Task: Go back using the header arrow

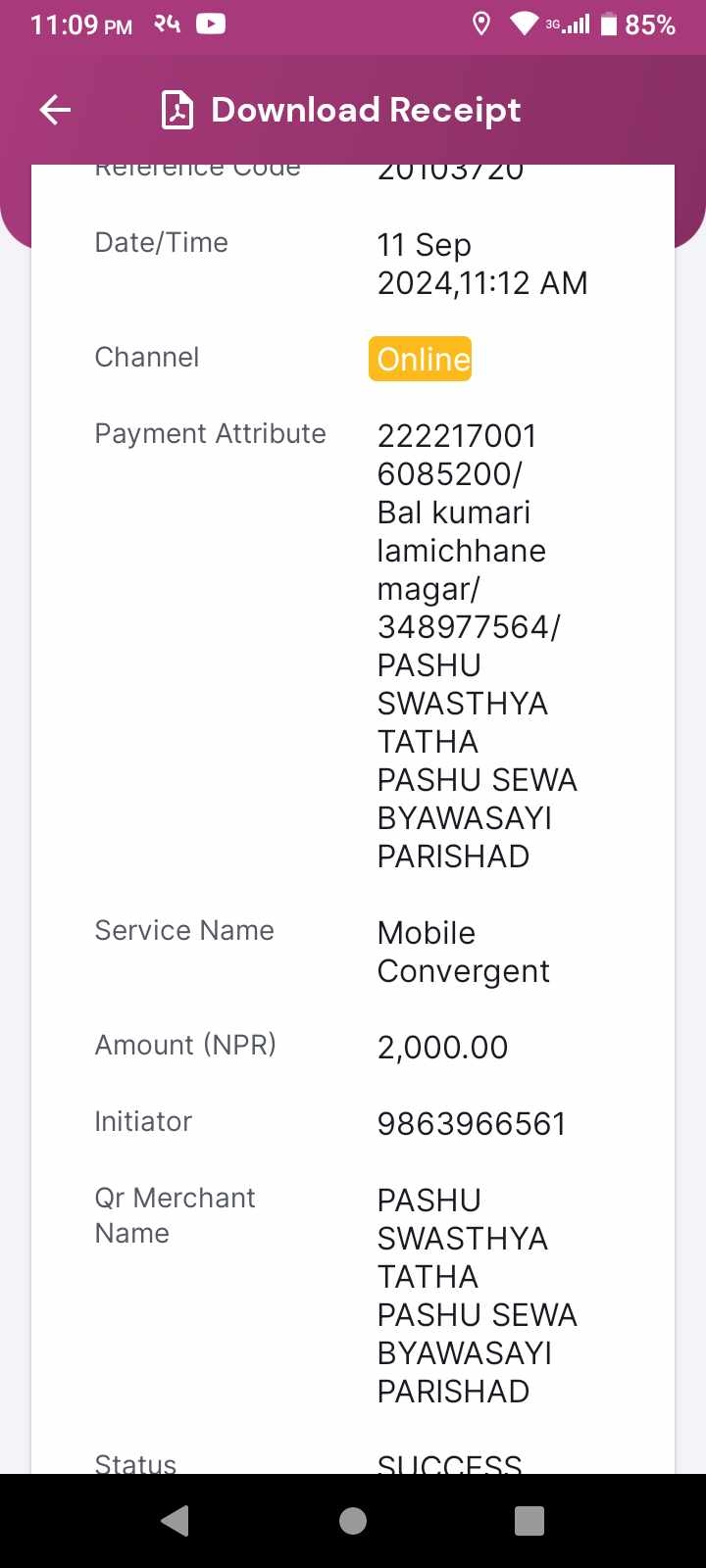Action: click(55, 110)
